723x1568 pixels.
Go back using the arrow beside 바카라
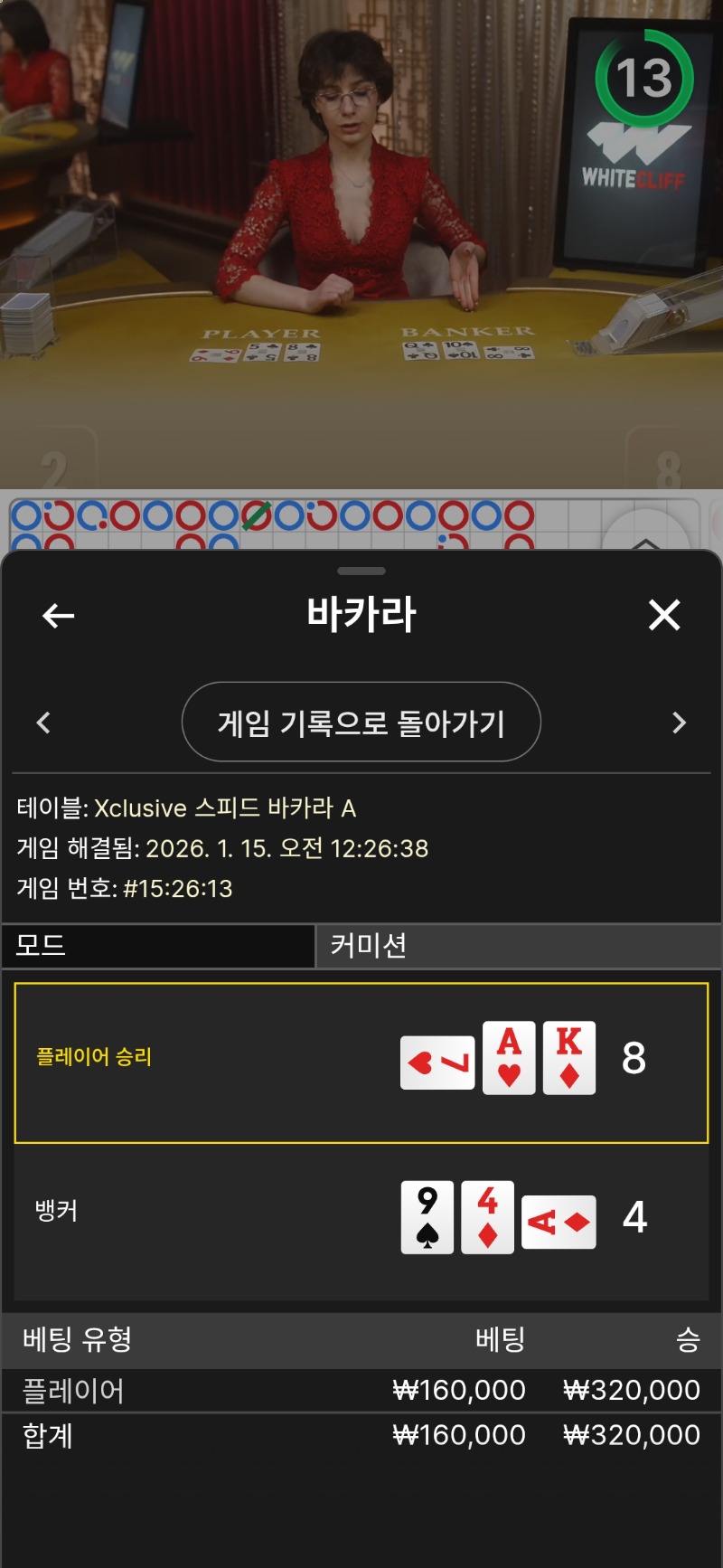(x=58, y=616)
